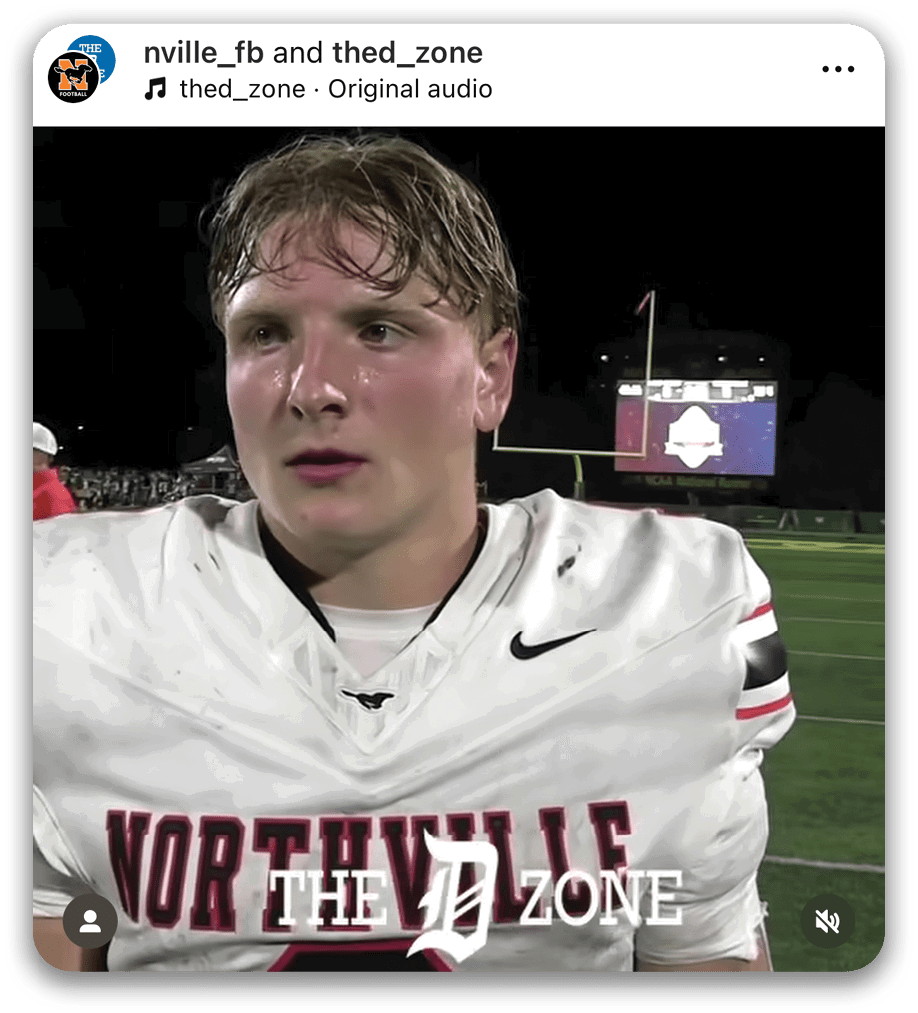Image resolution: width=918 pixels, height=1013 pixels.
Task: Tap the profile avatar picture
Action: pyautogui.click(x=80, y=70)
